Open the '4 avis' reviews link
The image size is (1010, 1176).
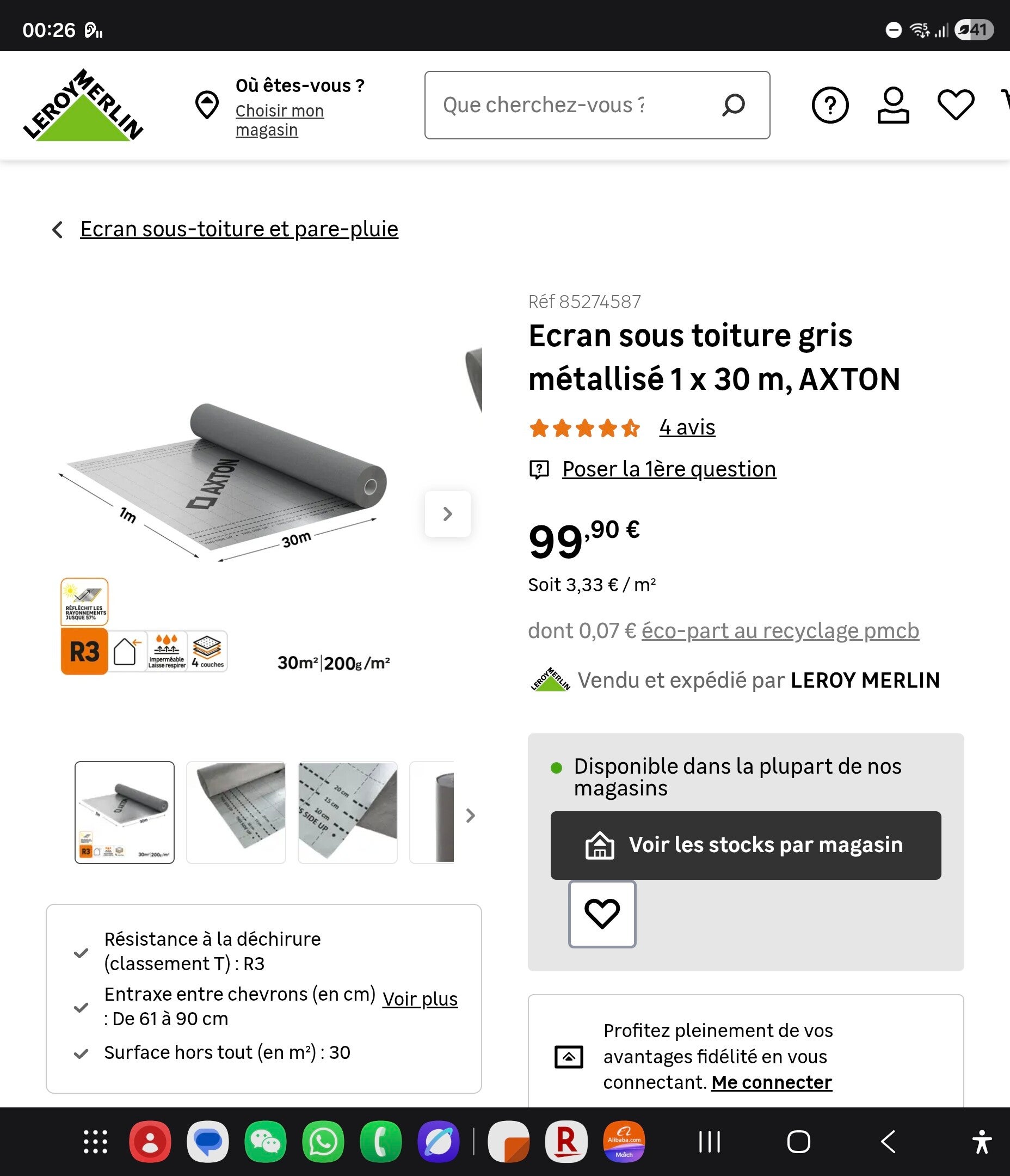pos(687,427)
